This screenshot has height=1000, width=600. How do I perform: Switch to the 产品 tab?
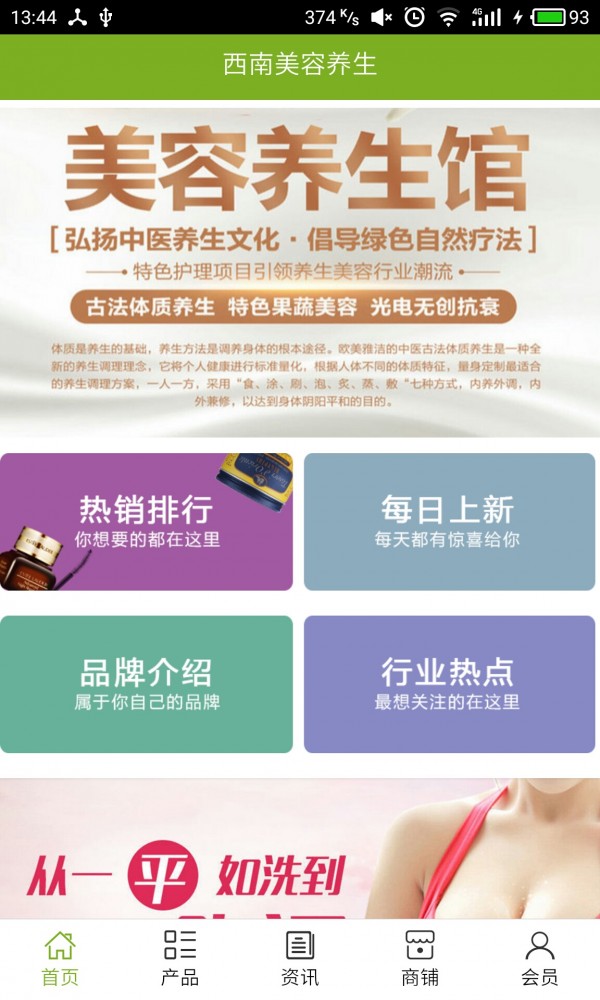click(x=180, y=958)
